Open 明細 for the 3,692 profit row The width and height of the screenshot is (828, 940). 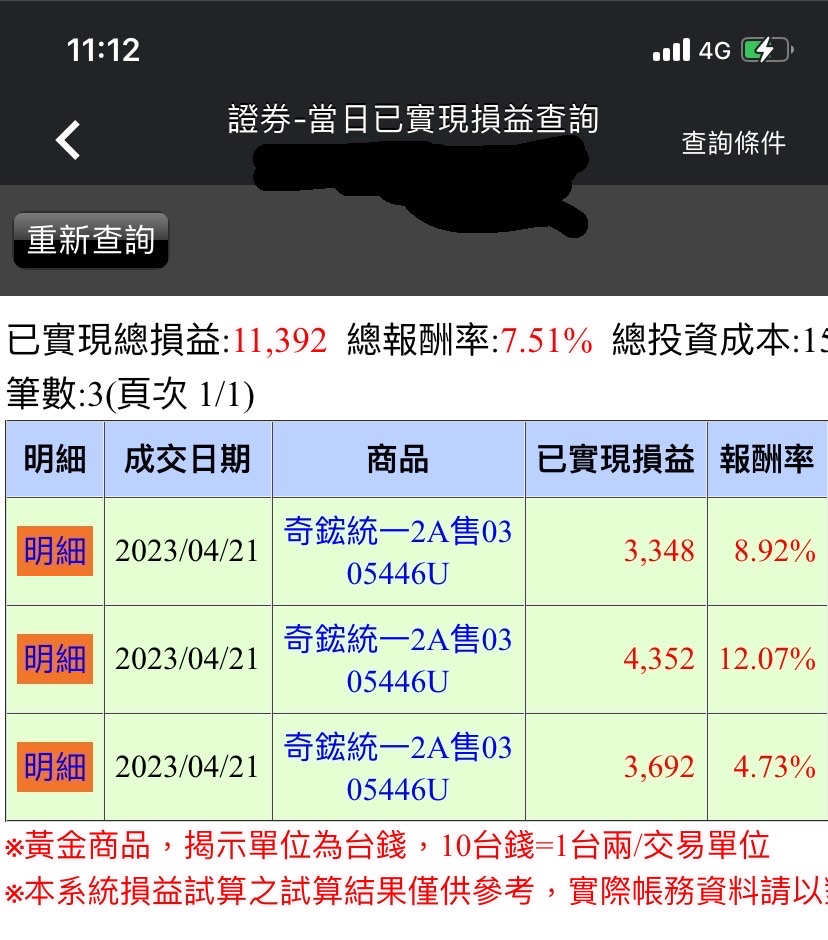[x=55, y=767]
